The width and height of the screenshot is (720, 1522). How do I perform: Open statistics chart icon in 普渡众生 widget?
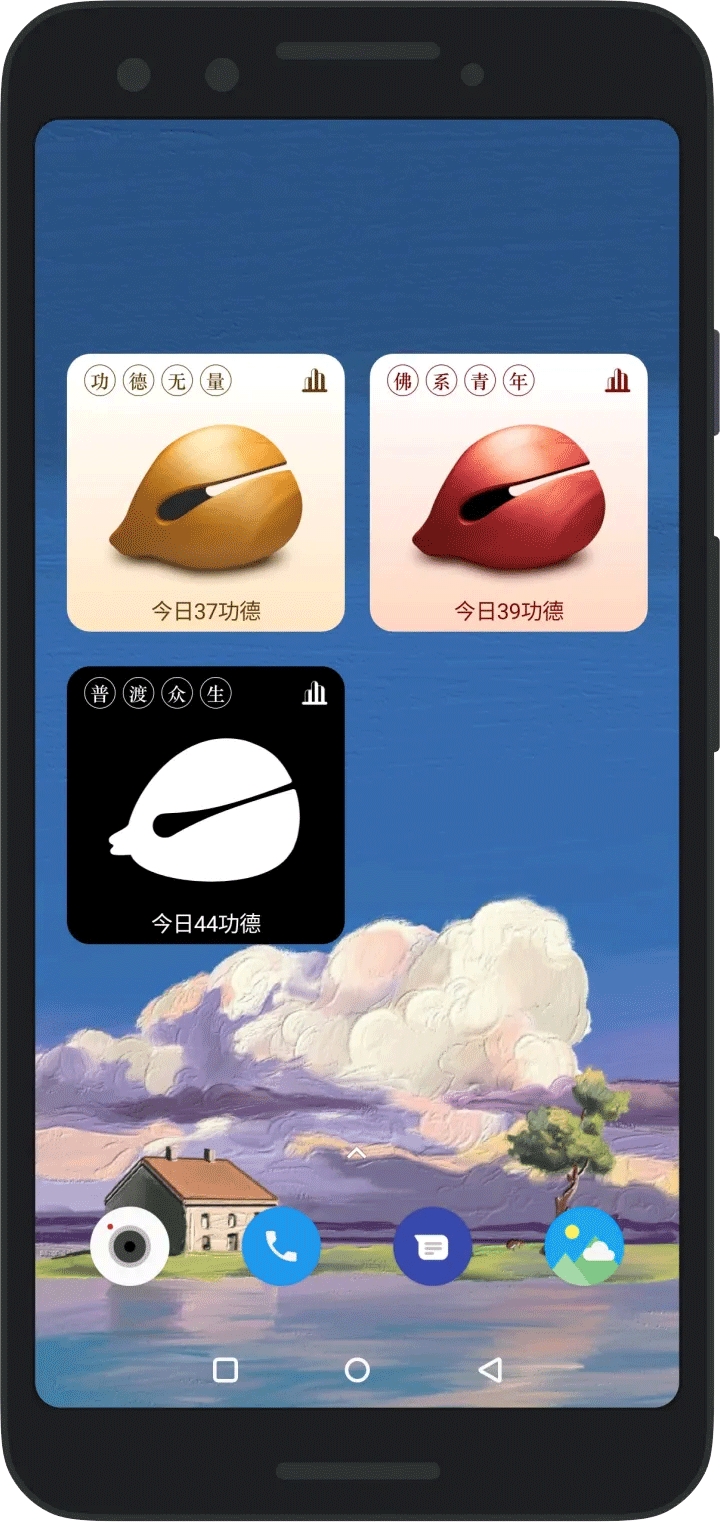(315, 693)
